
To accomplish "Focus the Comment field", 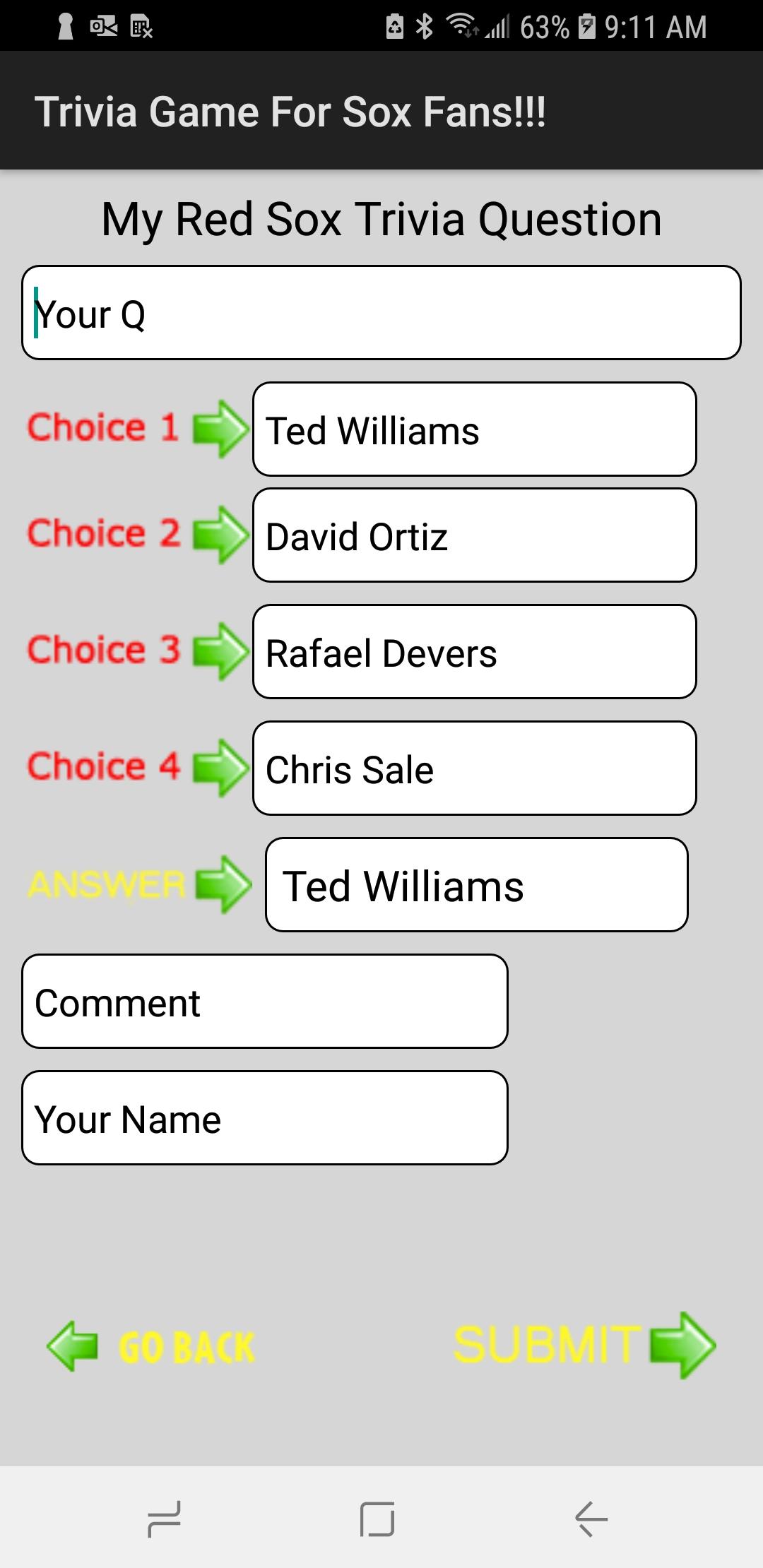I will [x=265, y=1002].
